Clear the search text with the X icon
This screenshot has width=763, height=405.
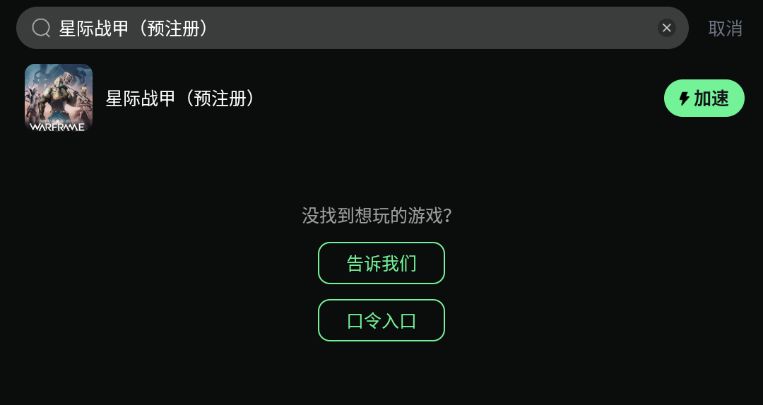pos(667,28)
